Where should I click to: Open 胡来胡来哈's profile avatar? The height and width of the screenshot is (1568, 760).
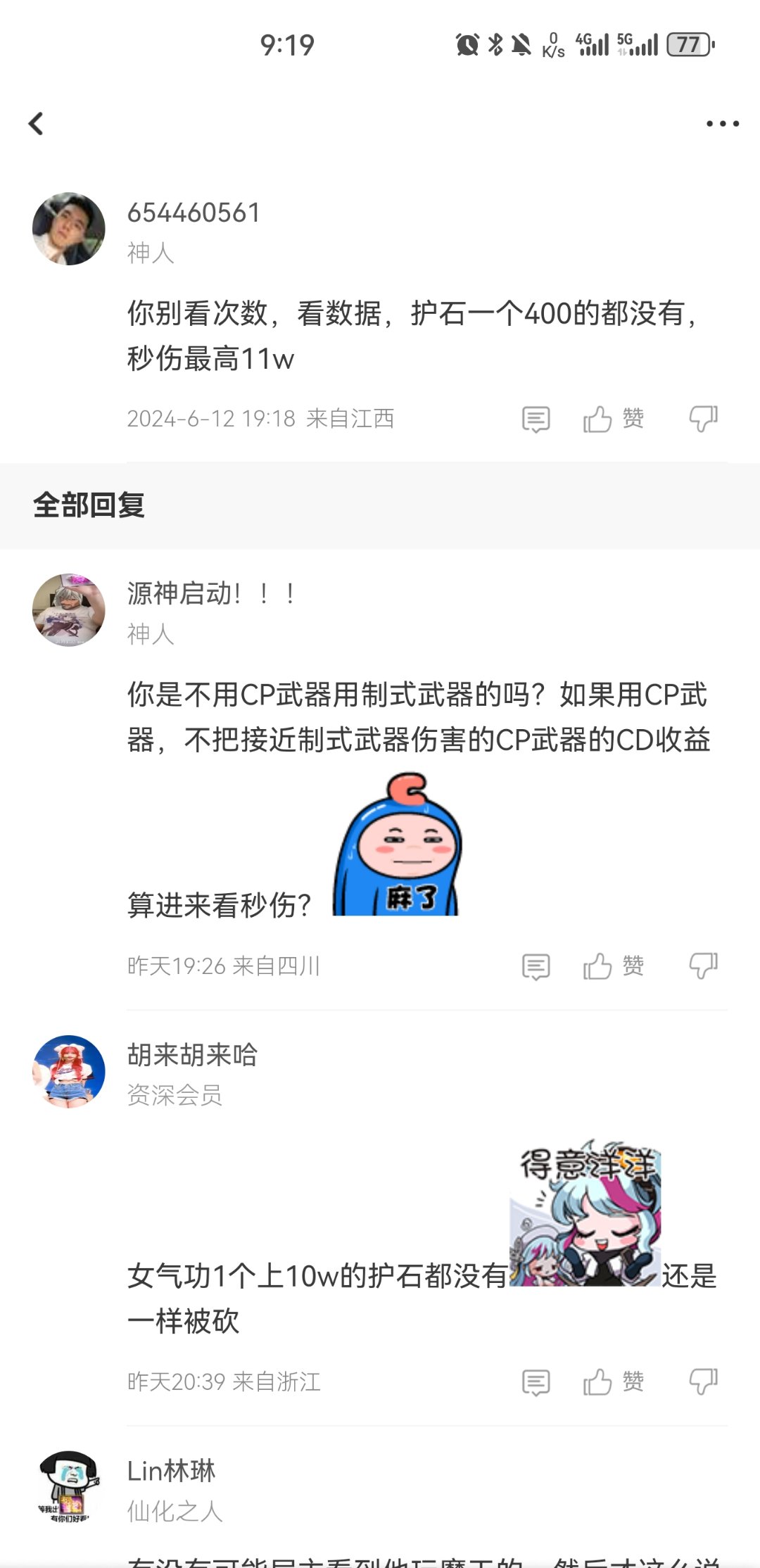pyautogui.click(x=69, y=1071)
